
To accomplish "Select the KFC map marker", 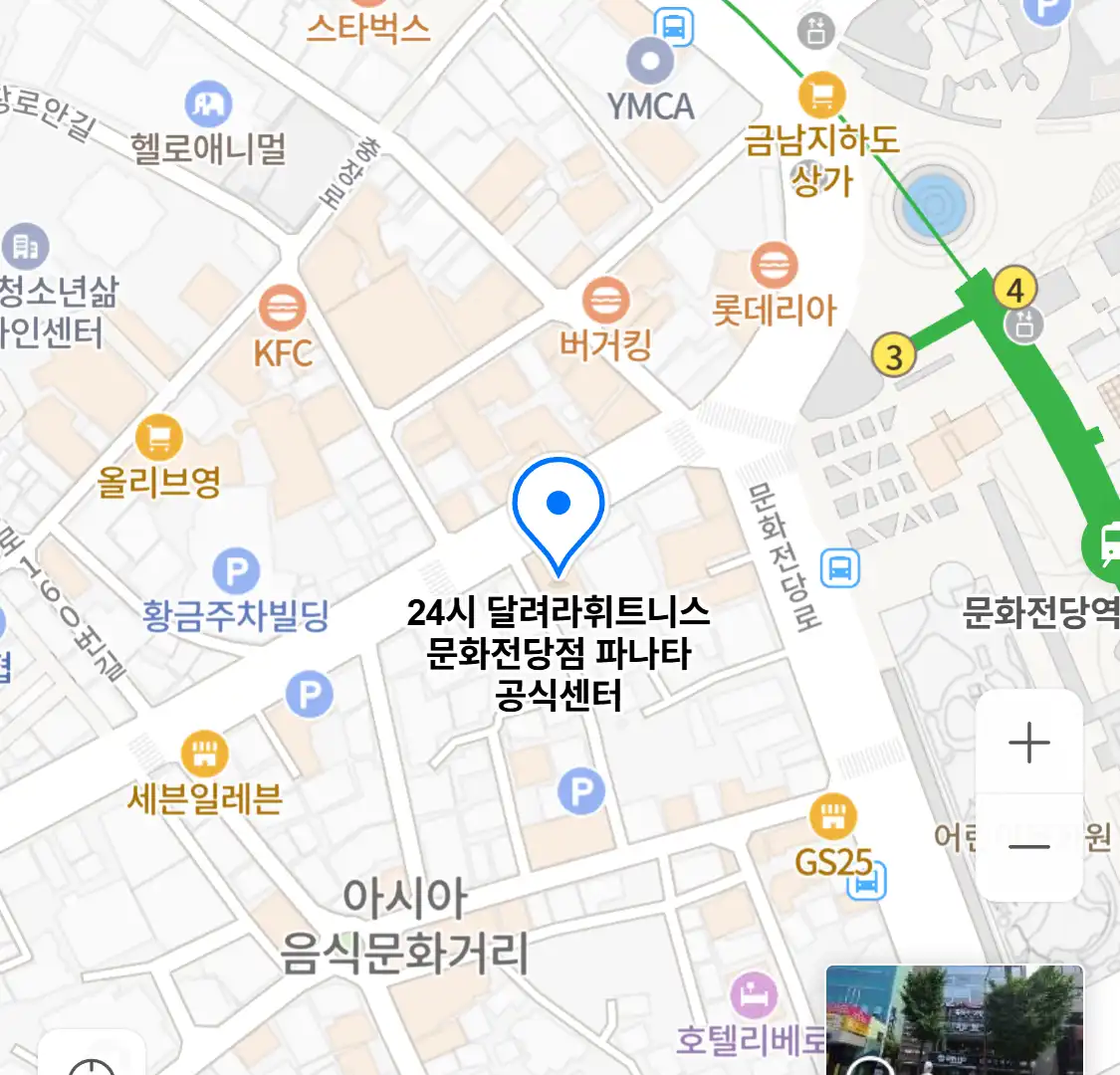I will click(283, 309).
